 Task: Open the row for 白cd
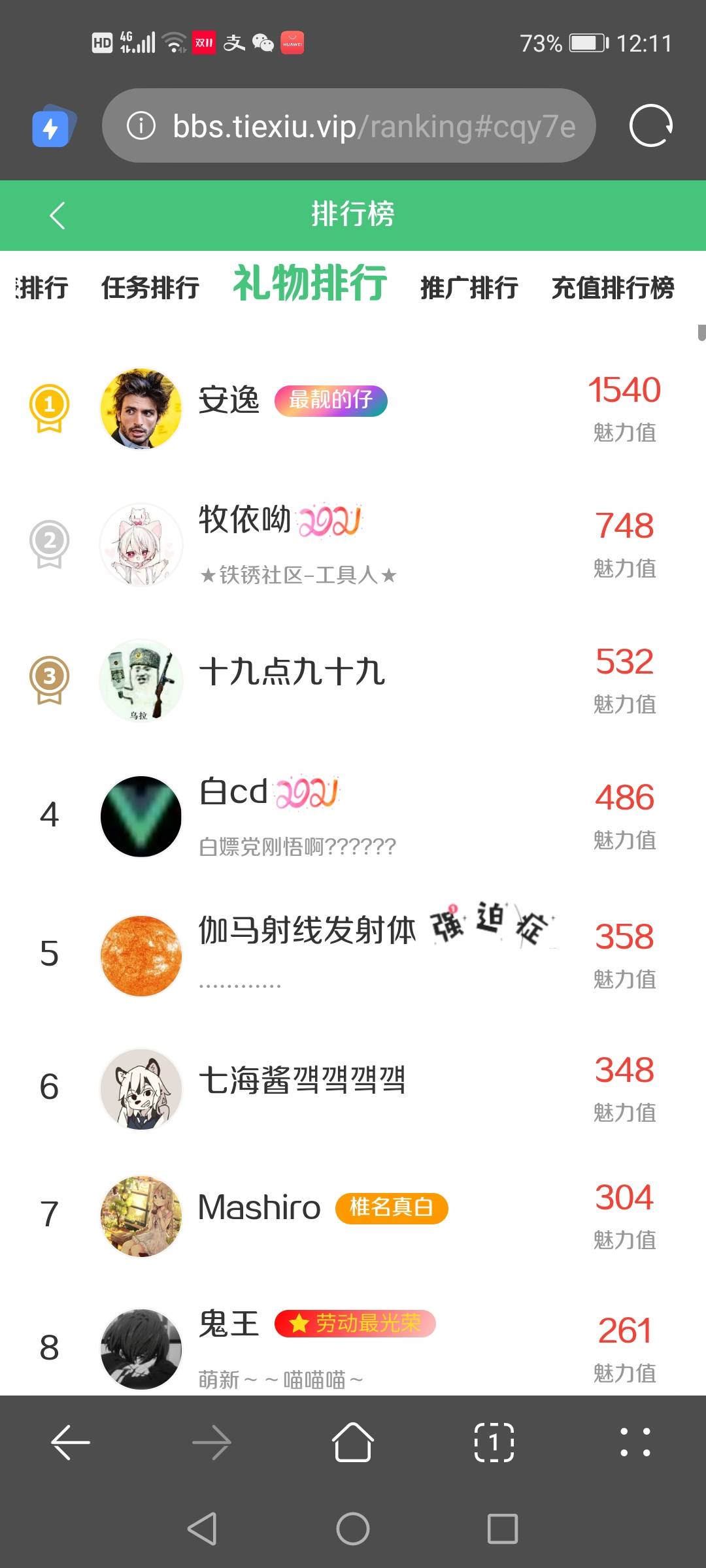(233, 792)
